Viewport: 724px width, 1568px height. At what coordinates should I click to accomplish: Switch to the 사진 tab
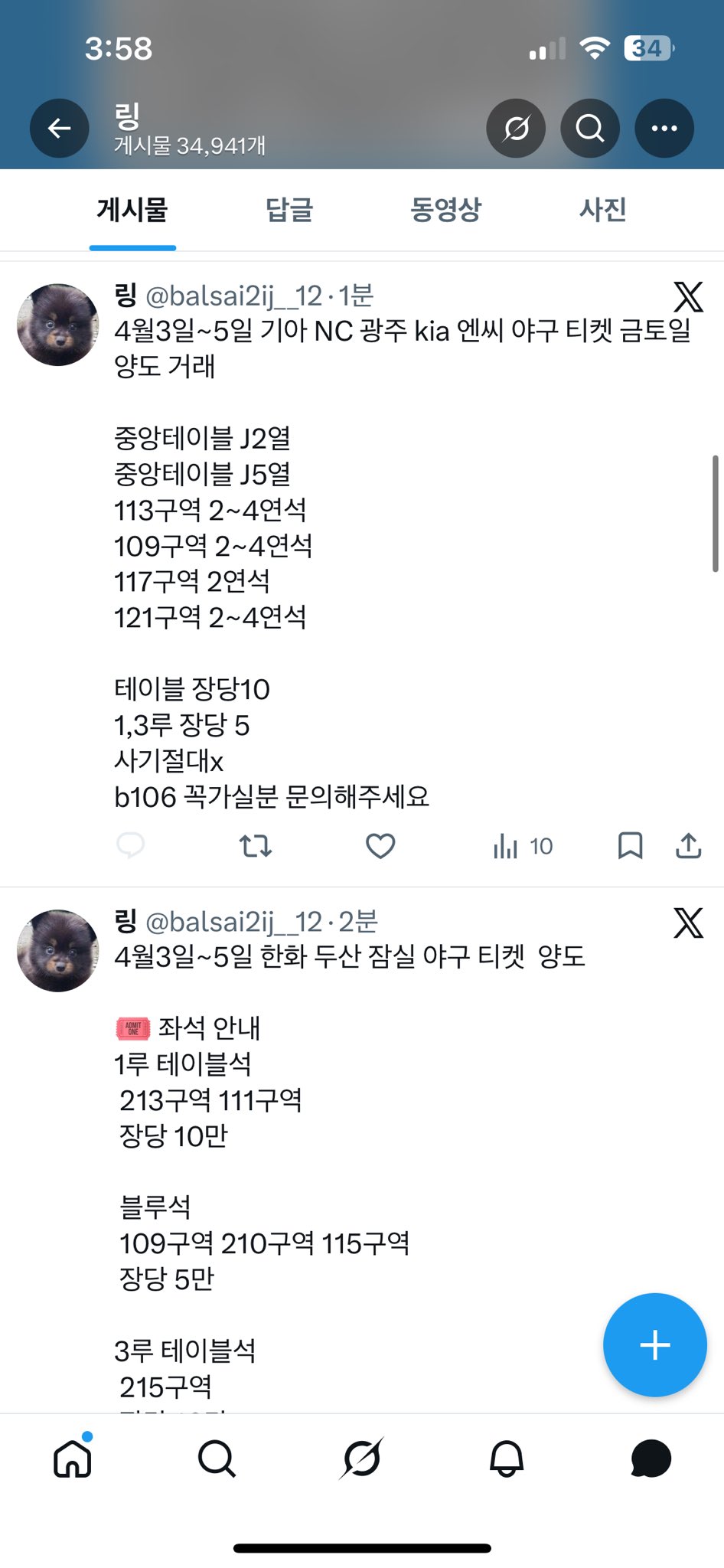pos(603,210)
